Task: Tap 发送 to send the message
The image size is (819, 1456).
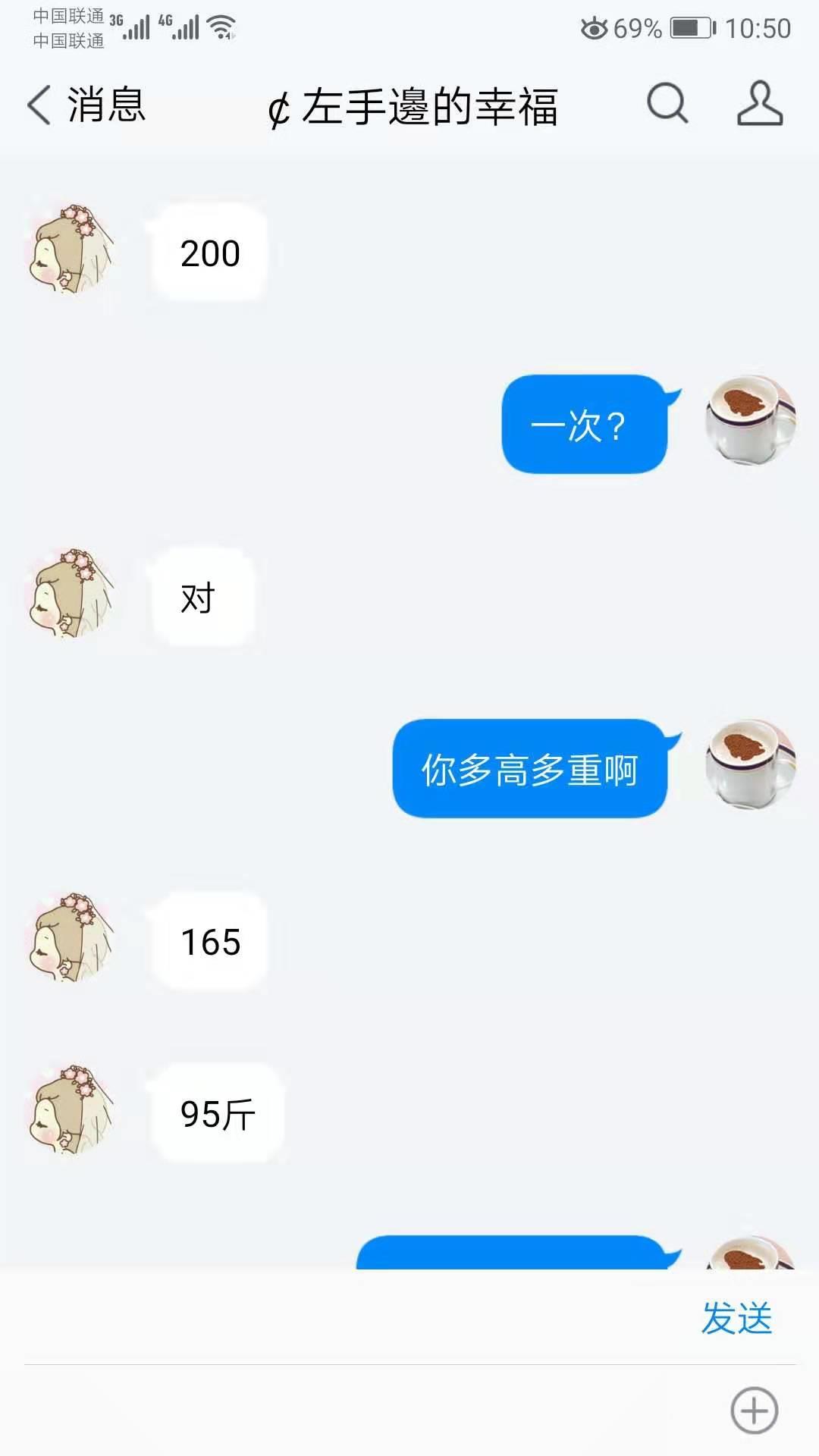Action: 736,1318
